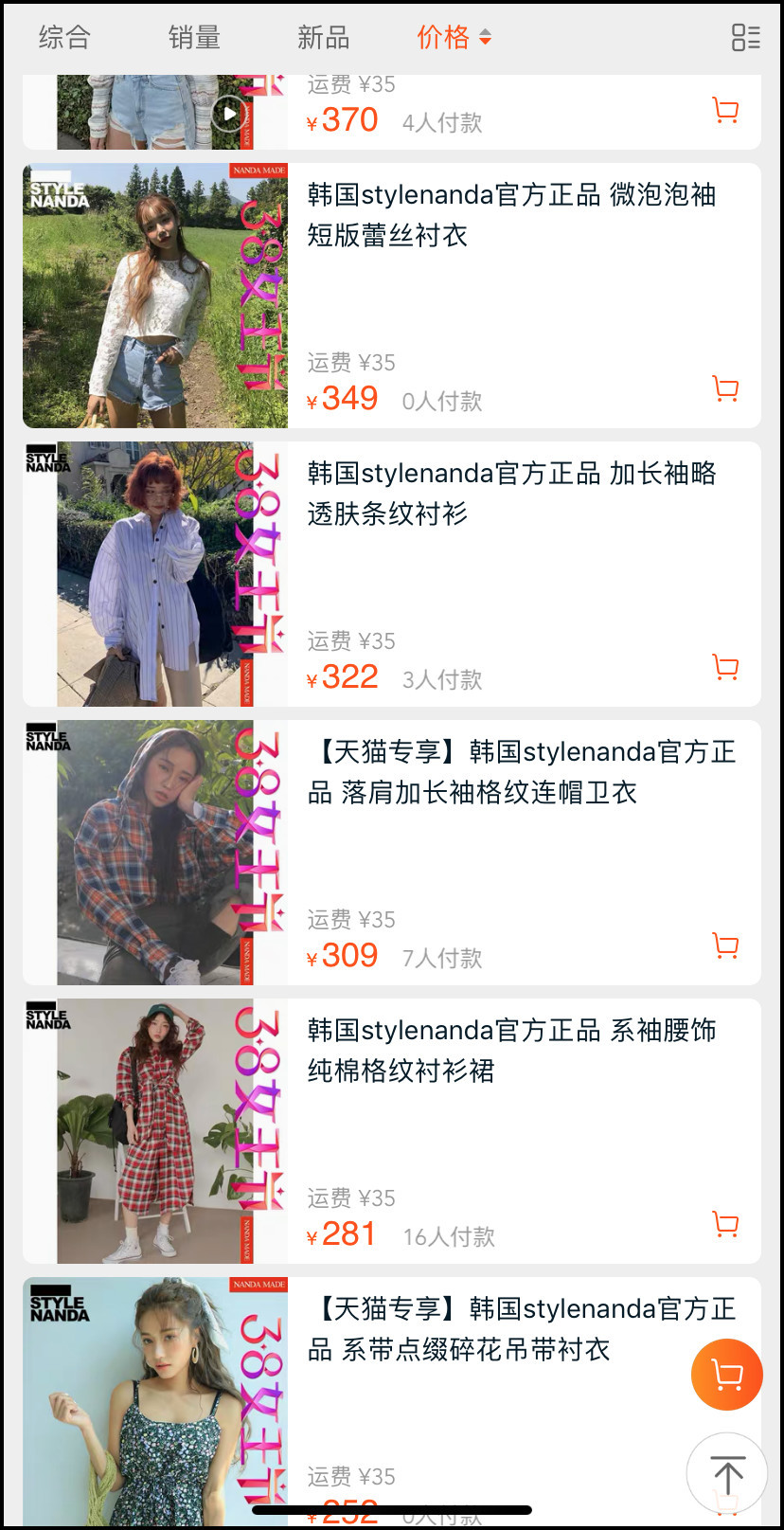Image resolution: width=784 pixels, height=1530 pixels.
Task: Click the cart icon beside the ¥281 dress
Action: pos(725,1223)
